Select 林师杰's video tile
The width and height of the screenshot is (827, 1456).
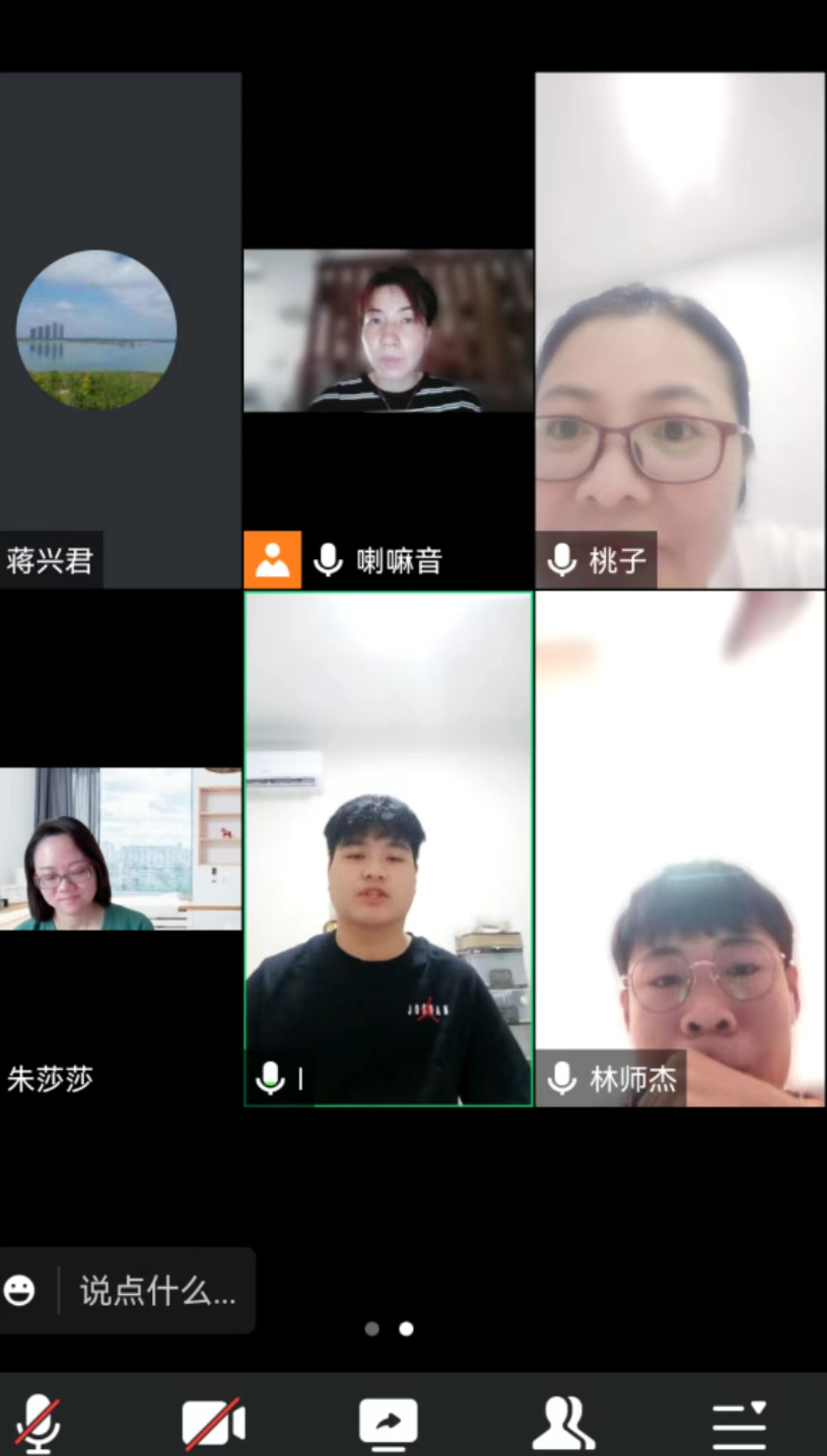[680, 849]
